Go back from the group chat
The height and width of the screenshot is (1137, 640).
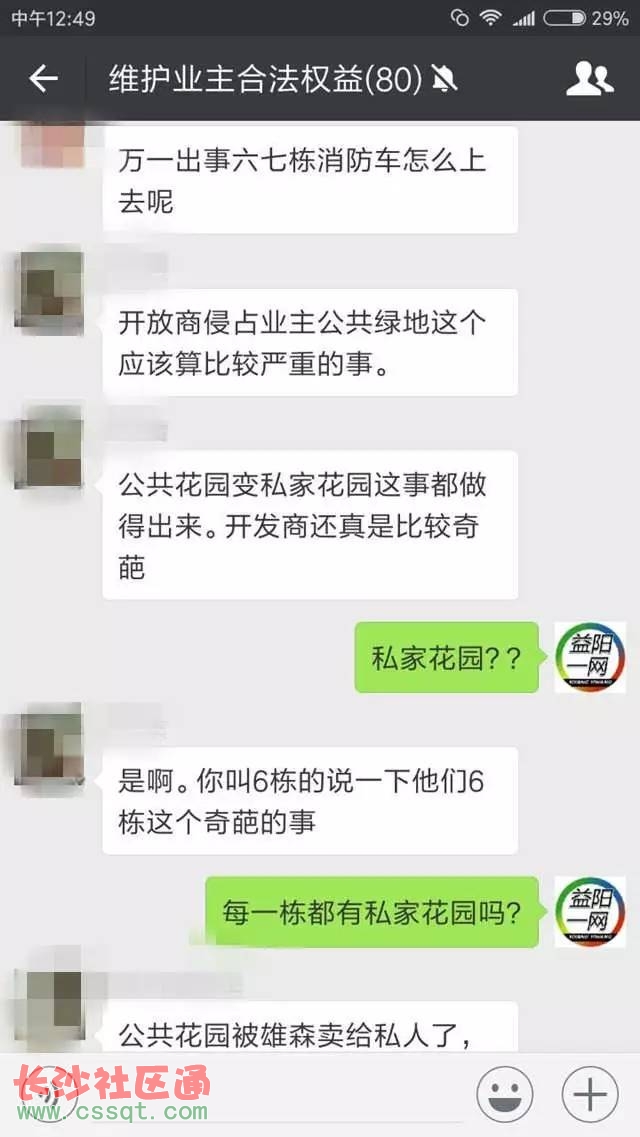[x=43, y=78]
